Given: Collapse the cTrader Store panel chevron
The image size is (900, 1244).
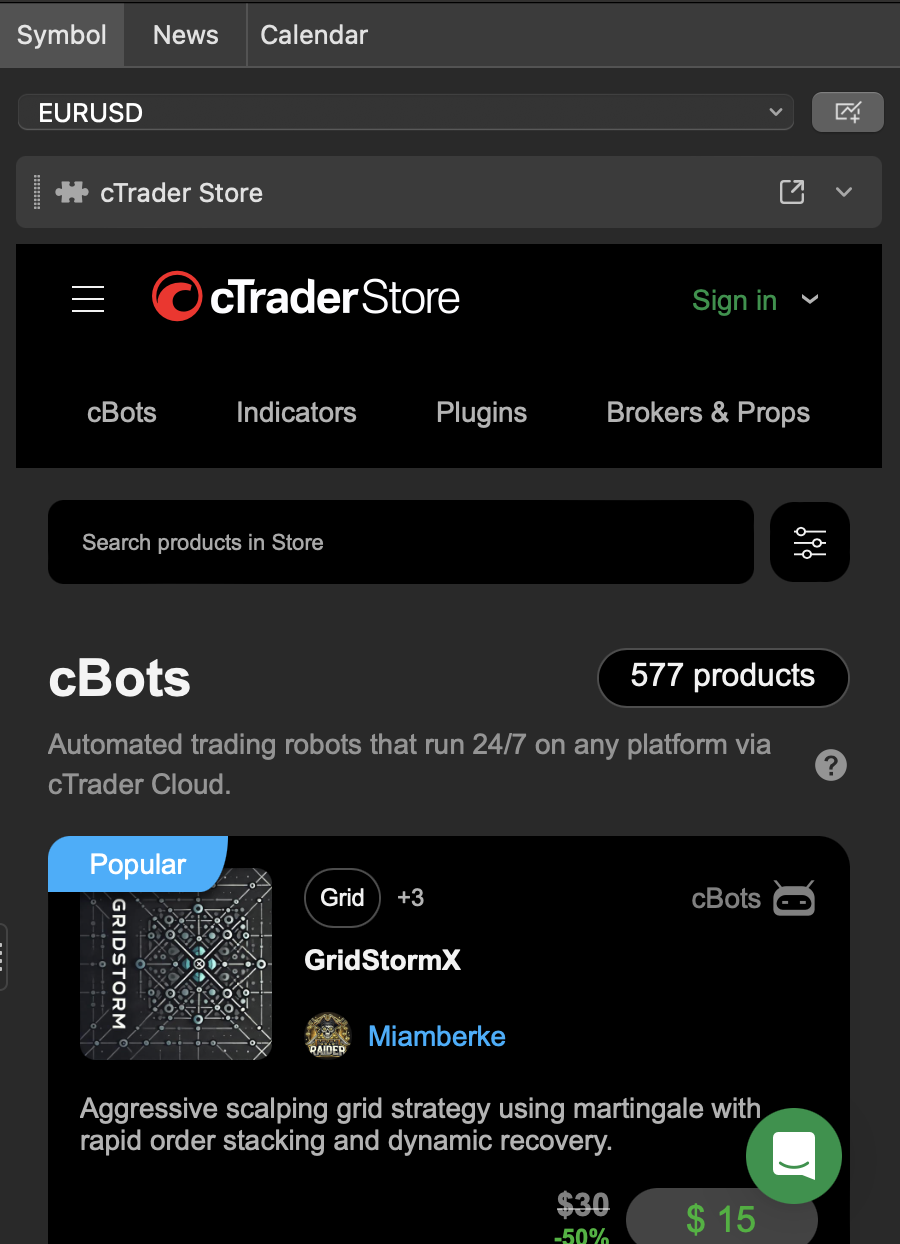Looking at the screenshot, I should point(844,191).
